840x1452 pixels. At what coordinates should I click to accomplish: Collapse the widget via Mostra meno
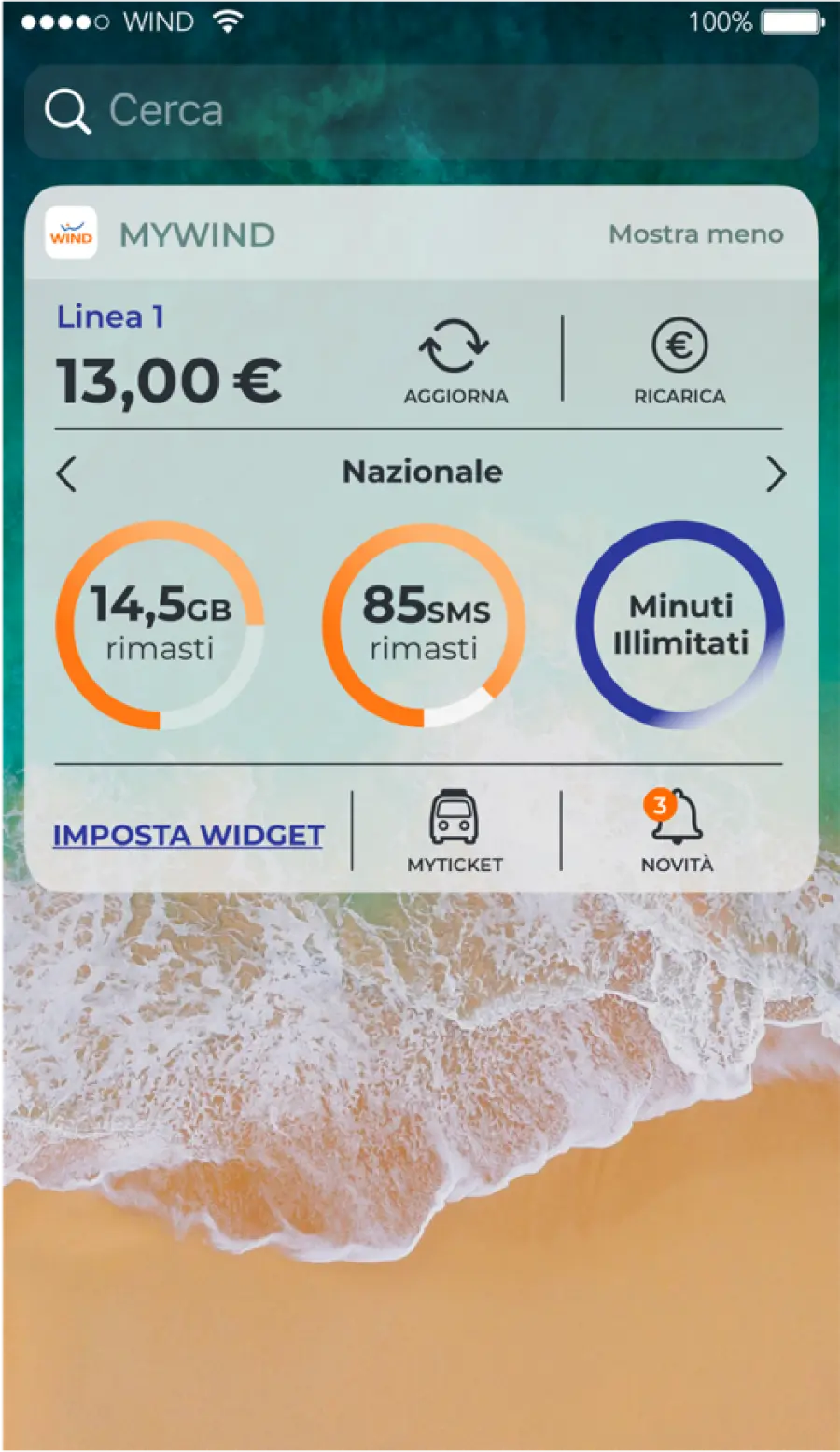[696, 234]
